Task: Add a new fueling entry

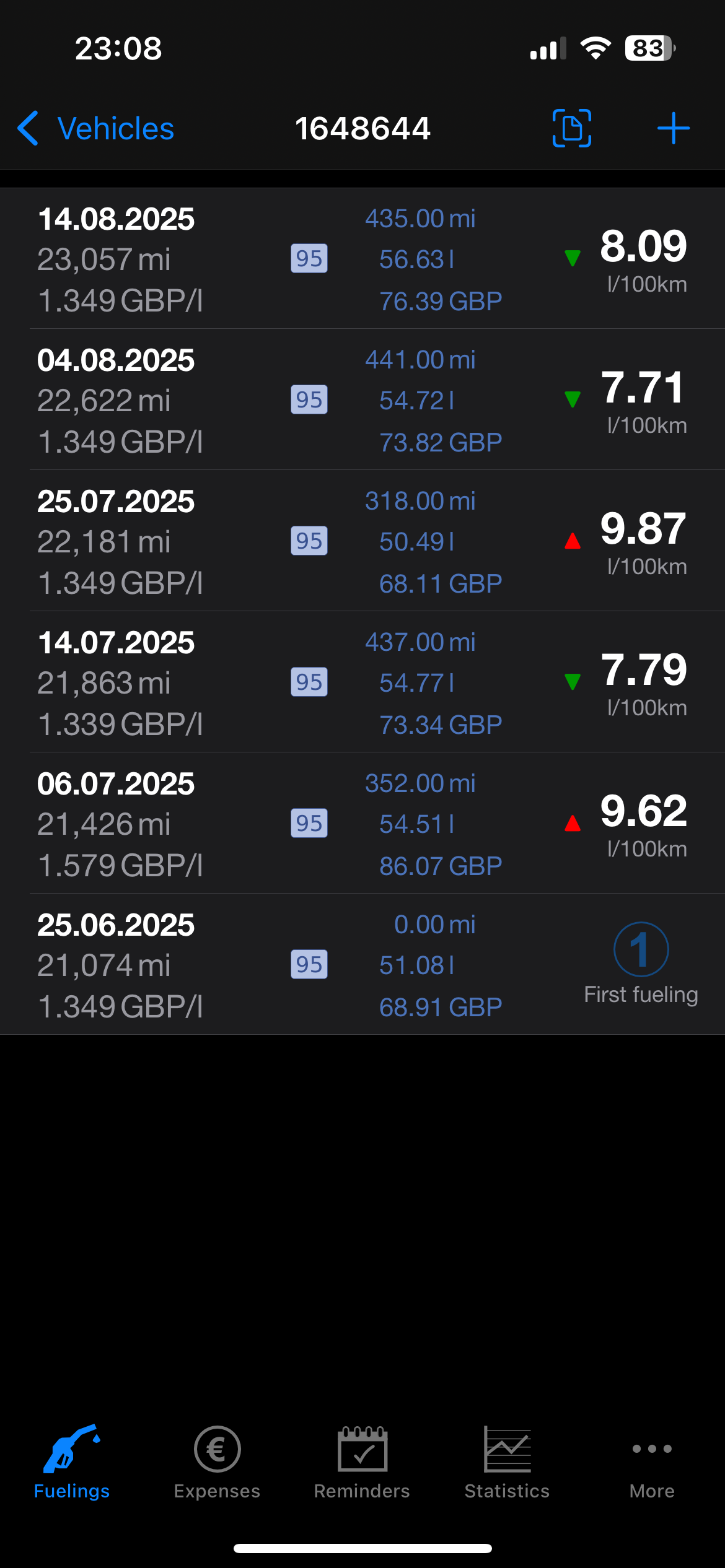Action: pyautogui.click(x=673, y=129)
